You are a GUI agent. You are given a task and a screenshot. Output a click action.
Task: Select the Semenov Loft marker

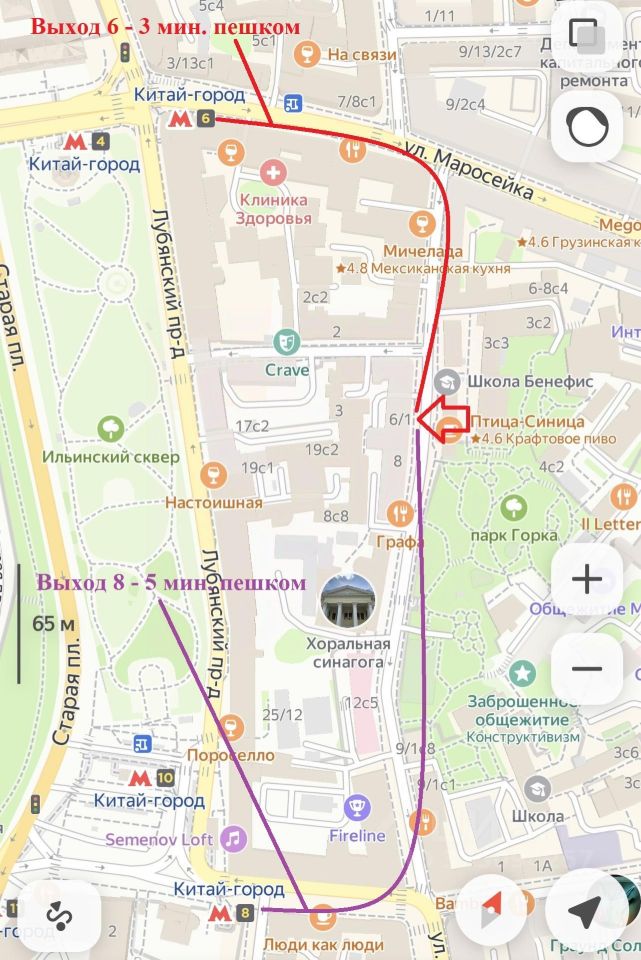coord(232,838)
